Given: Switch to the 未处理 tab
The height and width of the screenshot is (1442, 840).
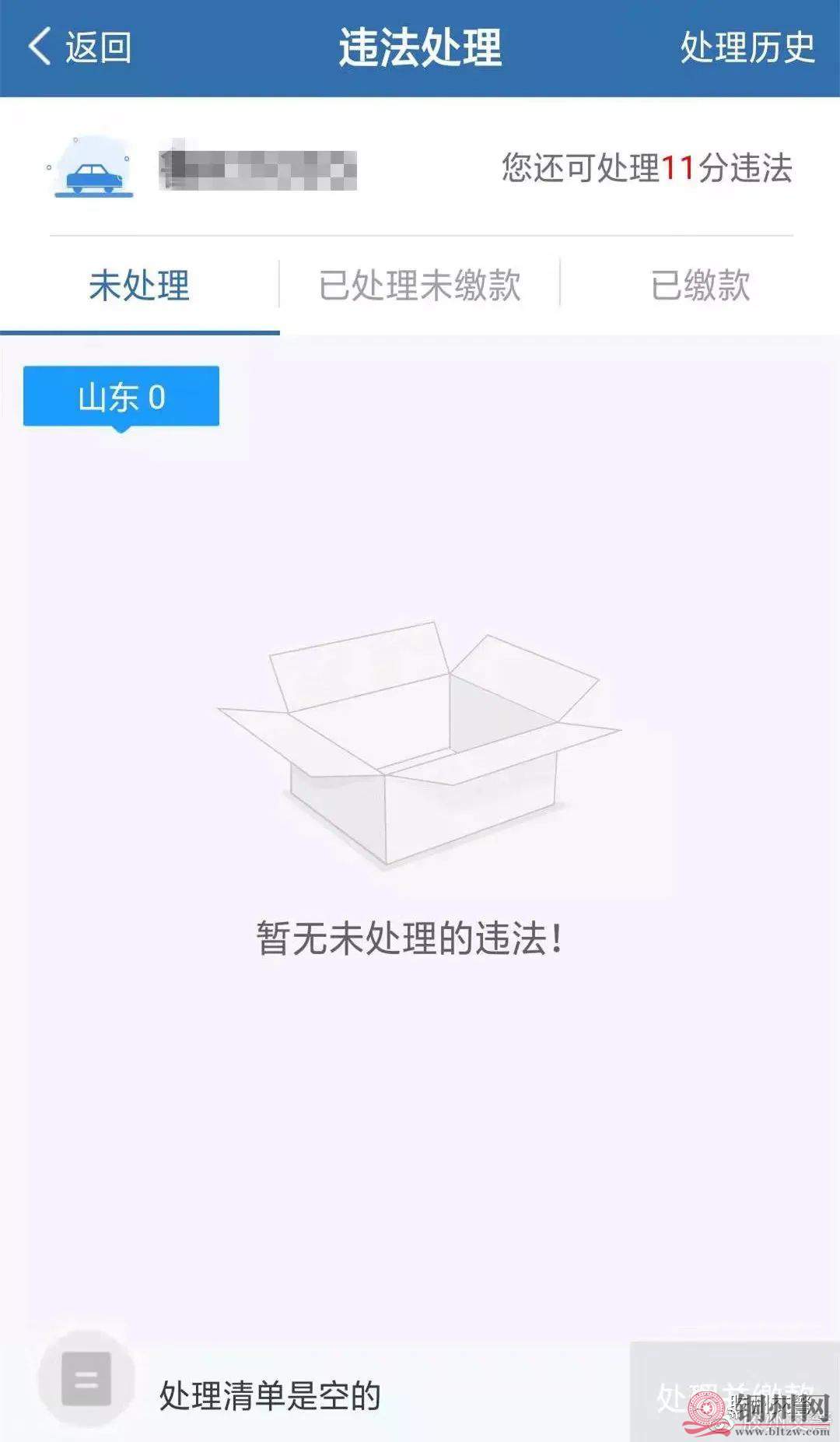Looking at the screenshot, I should coord(139,285).
